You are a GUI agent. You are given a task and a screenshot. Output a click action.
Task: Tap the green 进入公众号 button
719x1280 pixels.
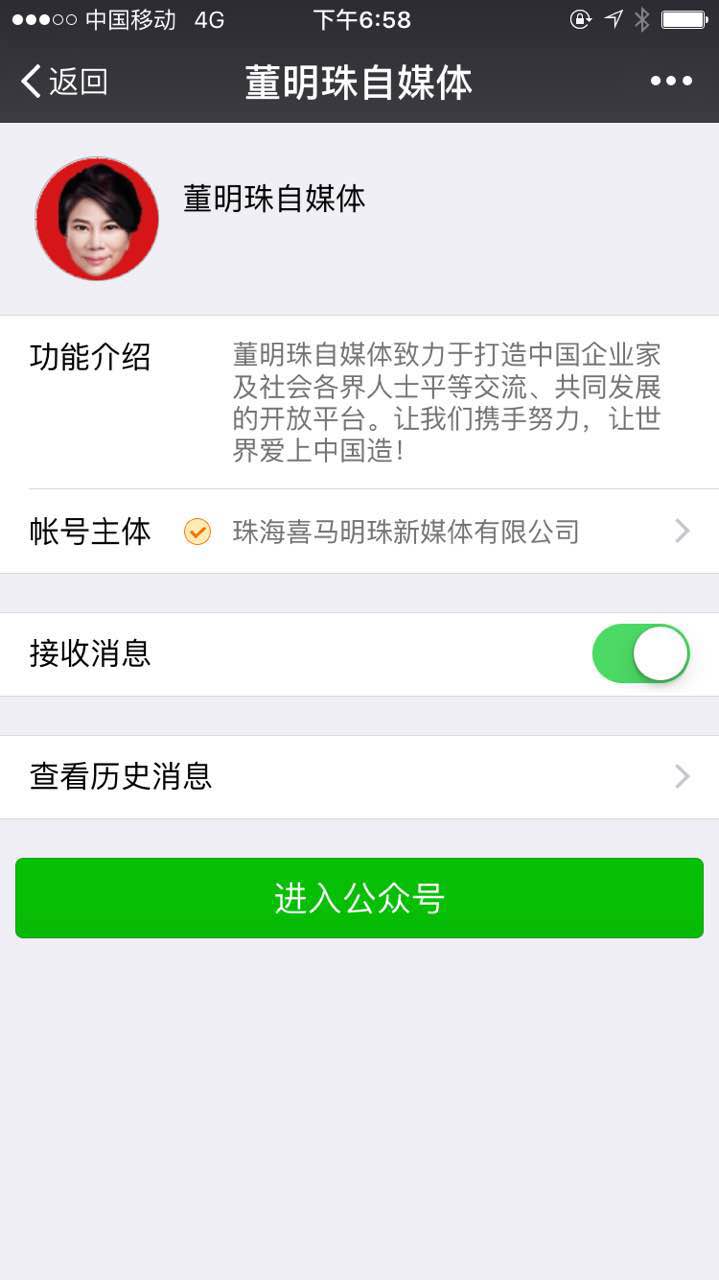point(359,898)
